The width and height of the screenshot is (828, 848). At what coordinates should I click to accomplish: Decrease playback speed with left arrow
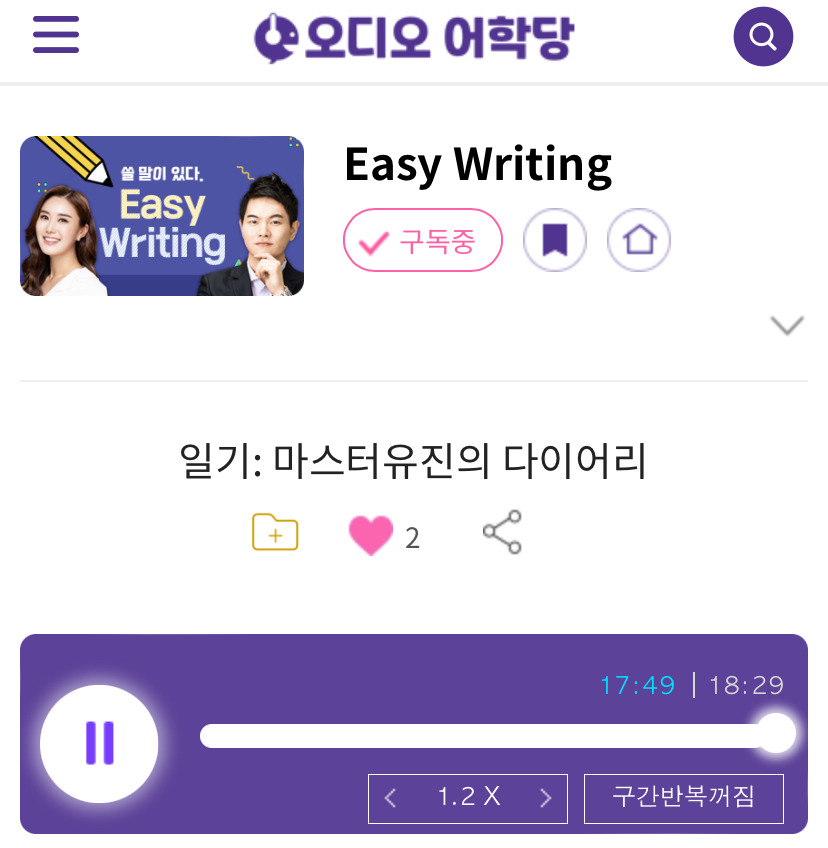(x=390, y=798)
